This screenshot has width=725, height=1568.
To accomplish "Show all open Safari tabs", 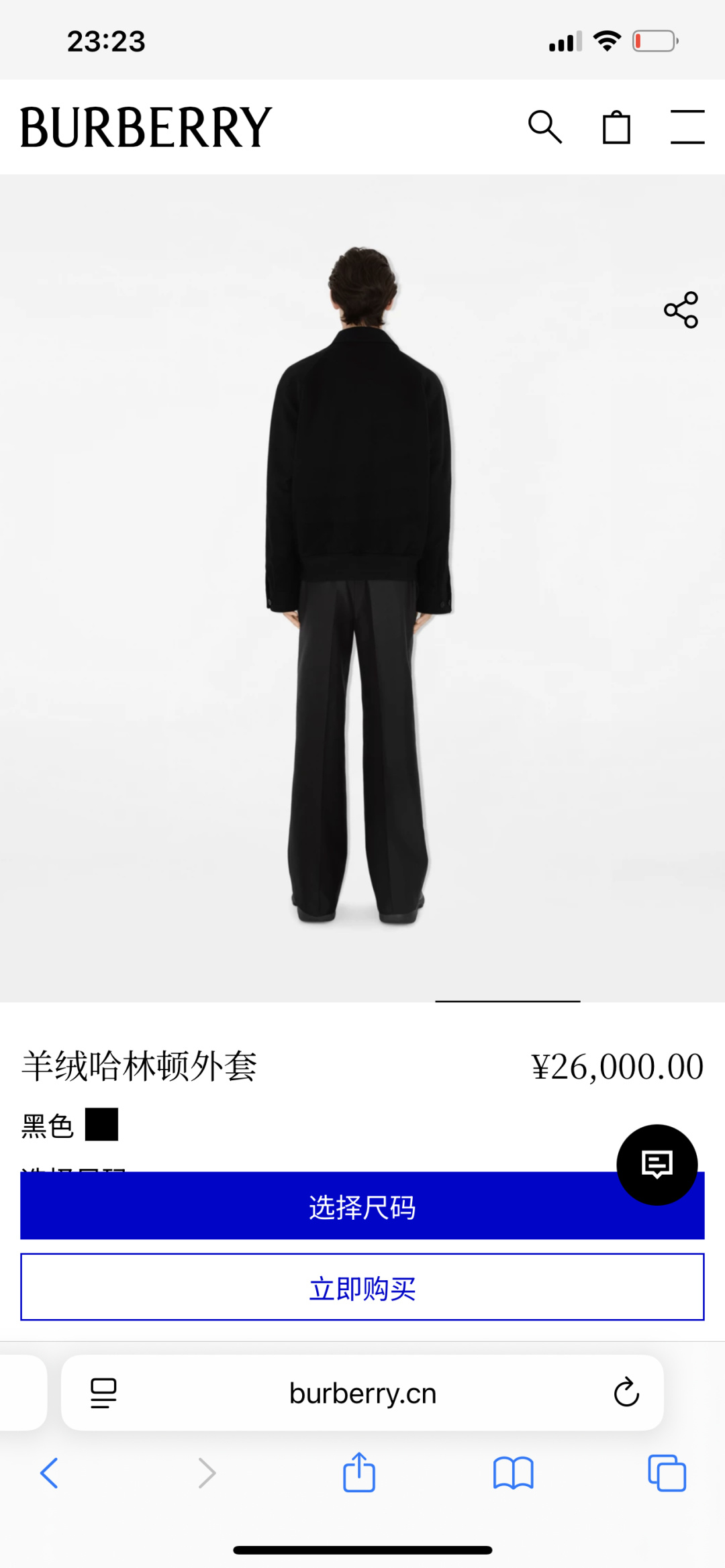I will (667, 1473).
